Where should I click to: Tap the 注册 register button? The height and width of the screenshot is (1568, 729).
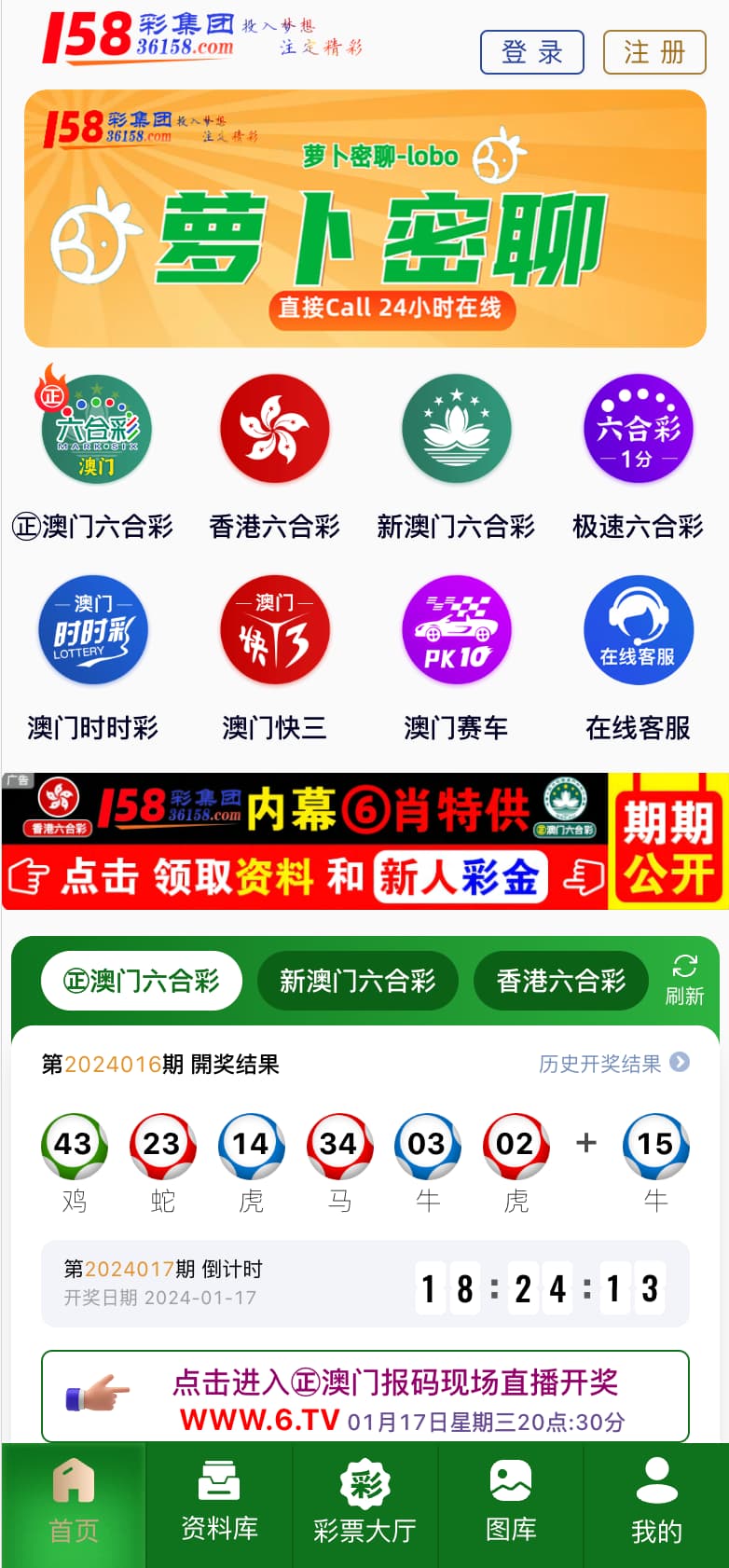(x=653, y=52)
